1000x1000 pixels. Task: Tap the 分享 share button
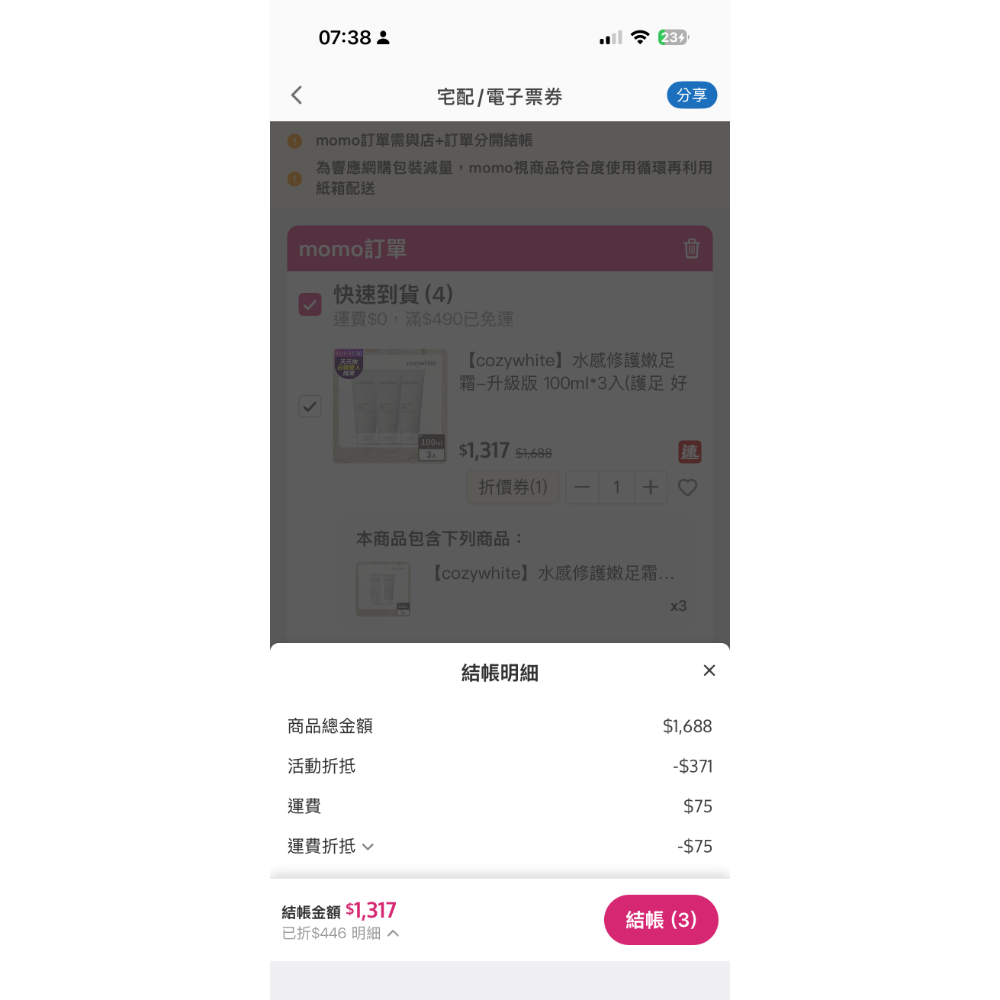pos(691,95)
